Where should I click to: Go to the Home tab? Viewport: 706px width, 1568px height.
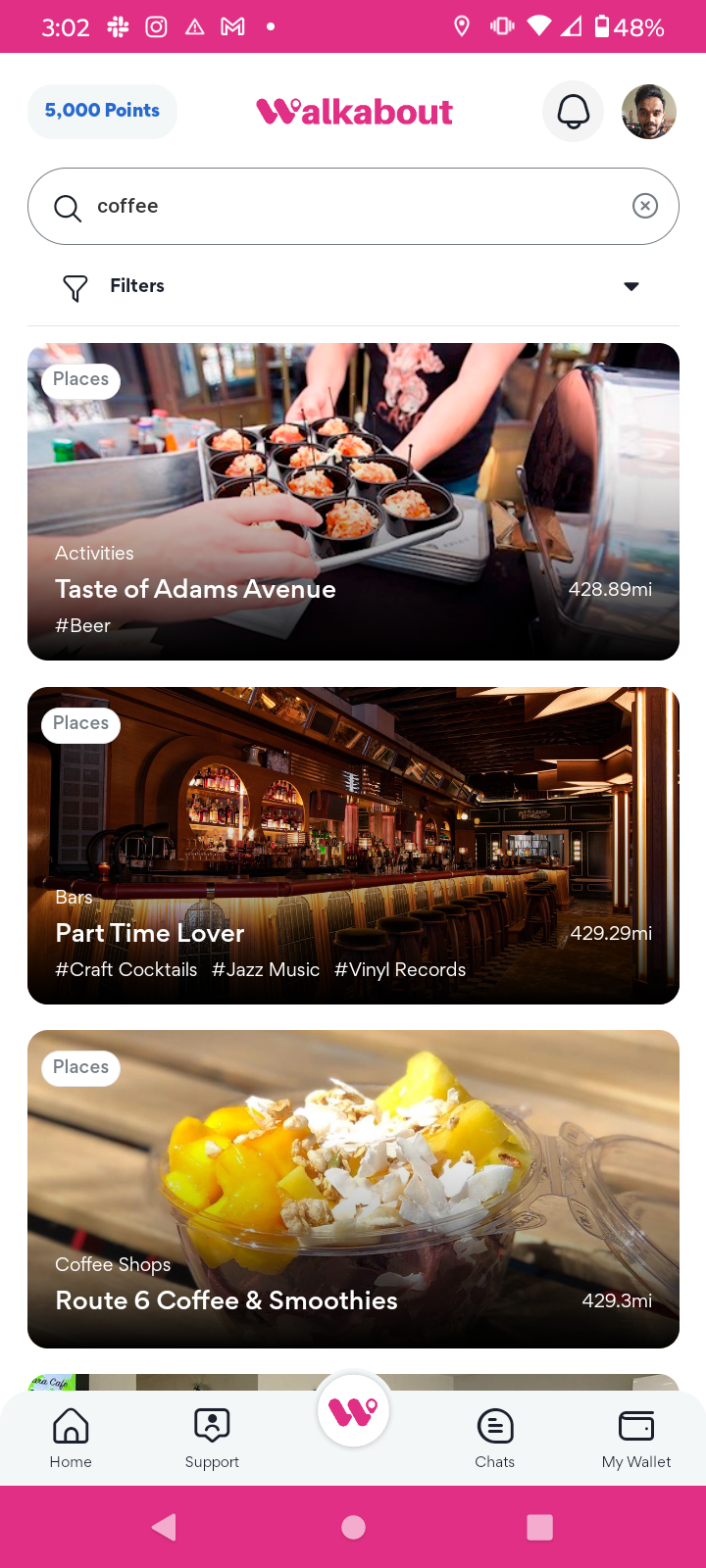point(71,1438)
